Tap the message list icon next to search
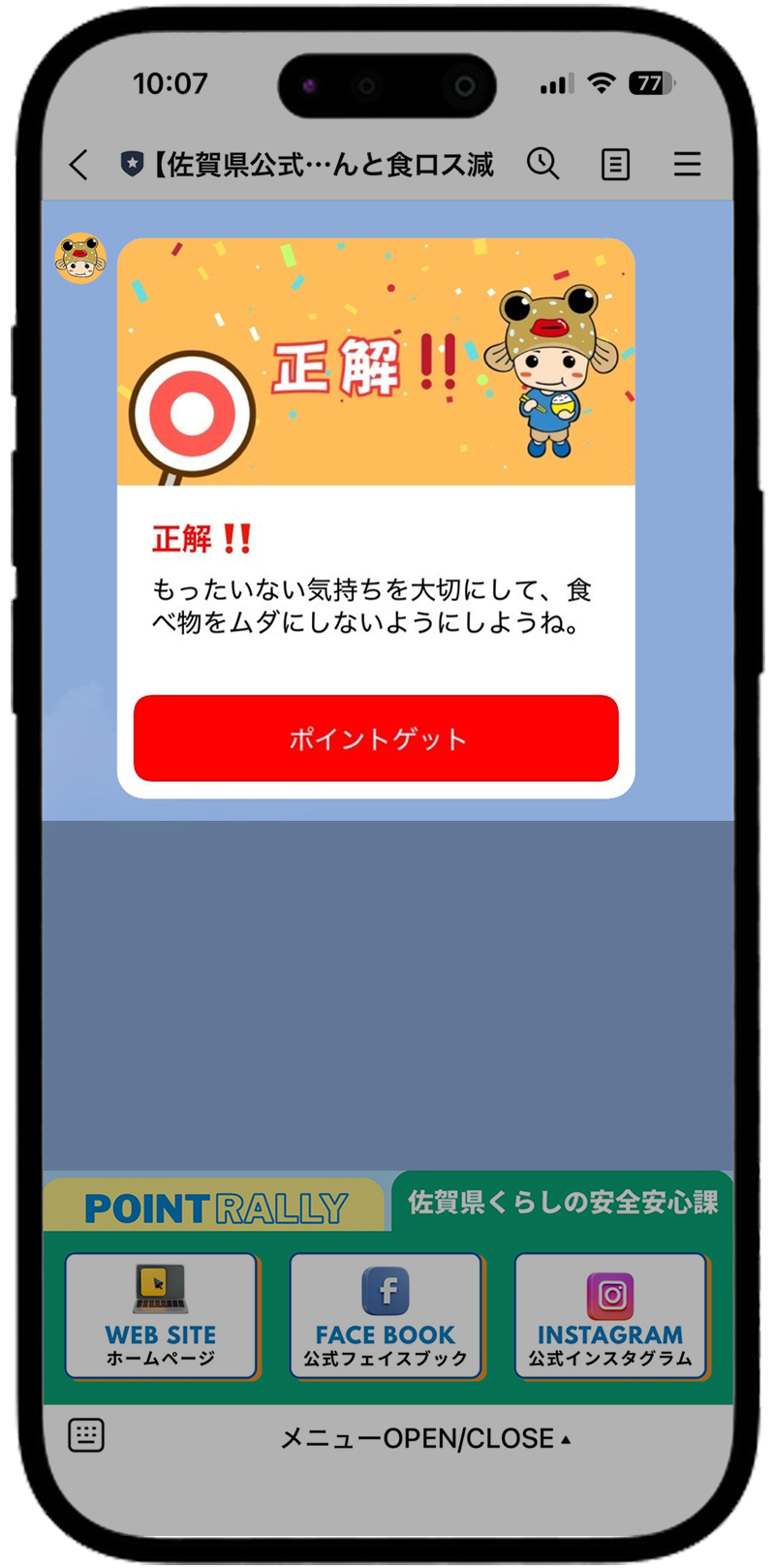Viewport: 775px width, 1568px height. click(x=615, y=165)
